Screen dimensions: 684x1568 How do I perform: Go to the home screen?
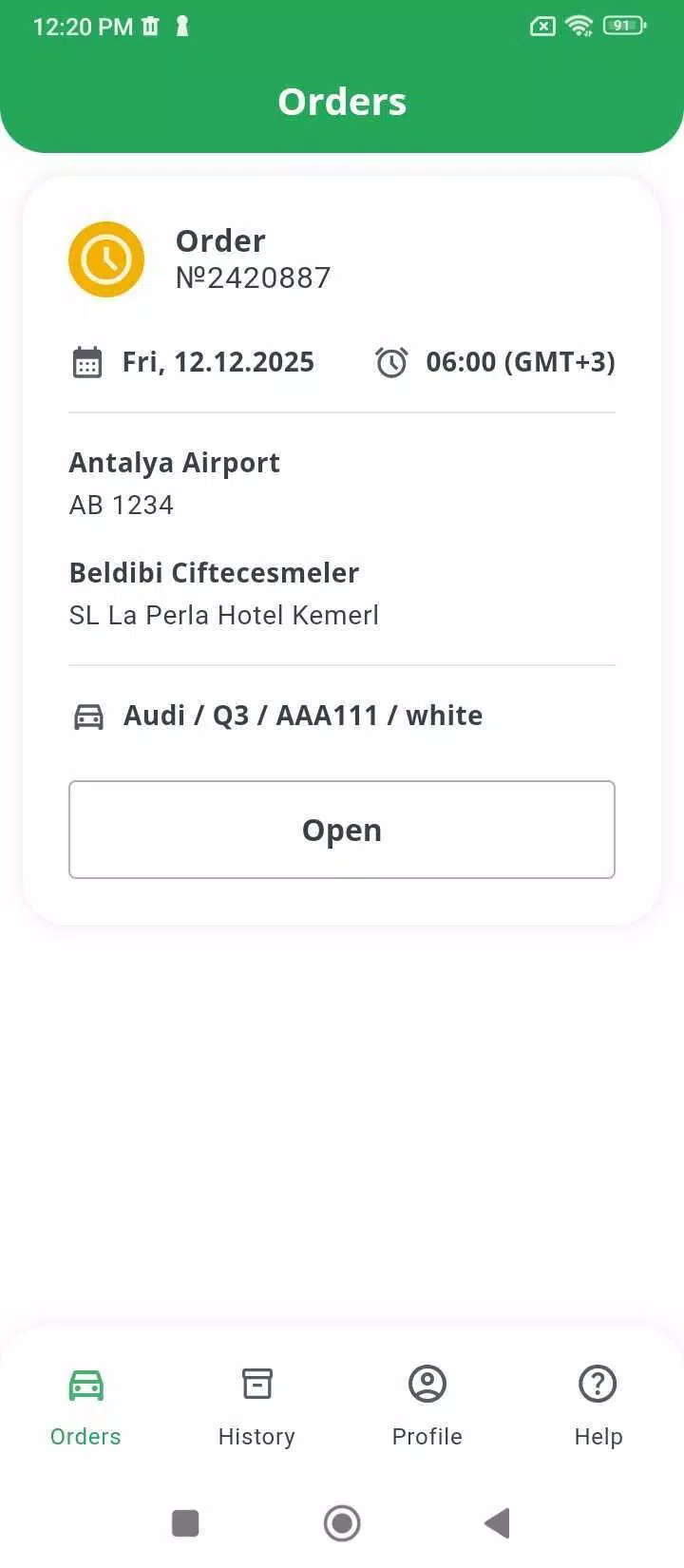[x=342, y=1523]
